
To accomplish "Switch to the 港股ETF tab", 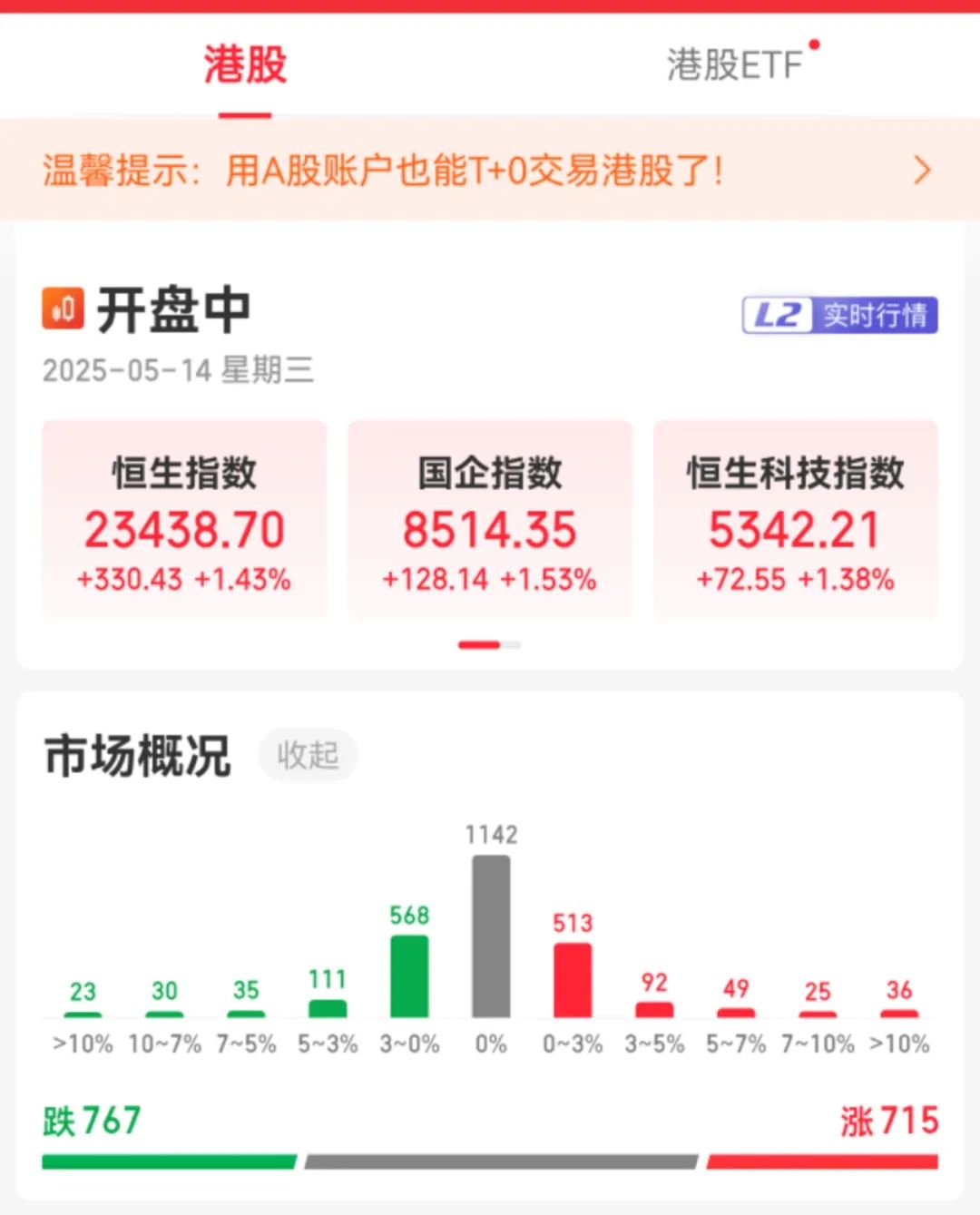I will pos(735,65).
